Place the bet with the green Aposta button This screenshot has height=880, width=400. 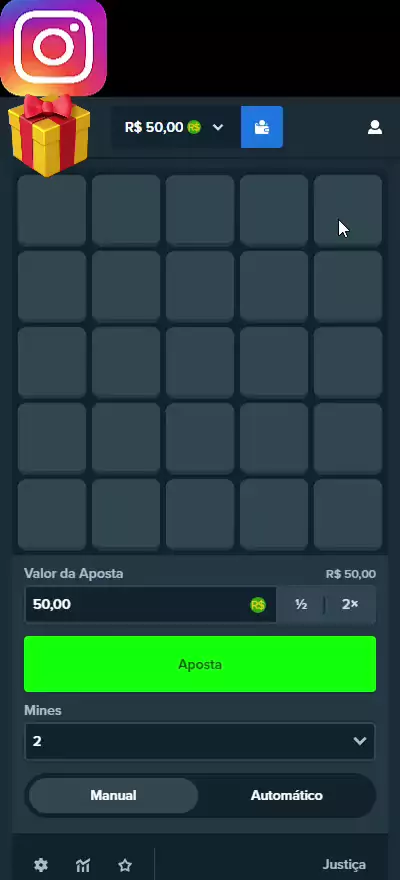[200, 664]
